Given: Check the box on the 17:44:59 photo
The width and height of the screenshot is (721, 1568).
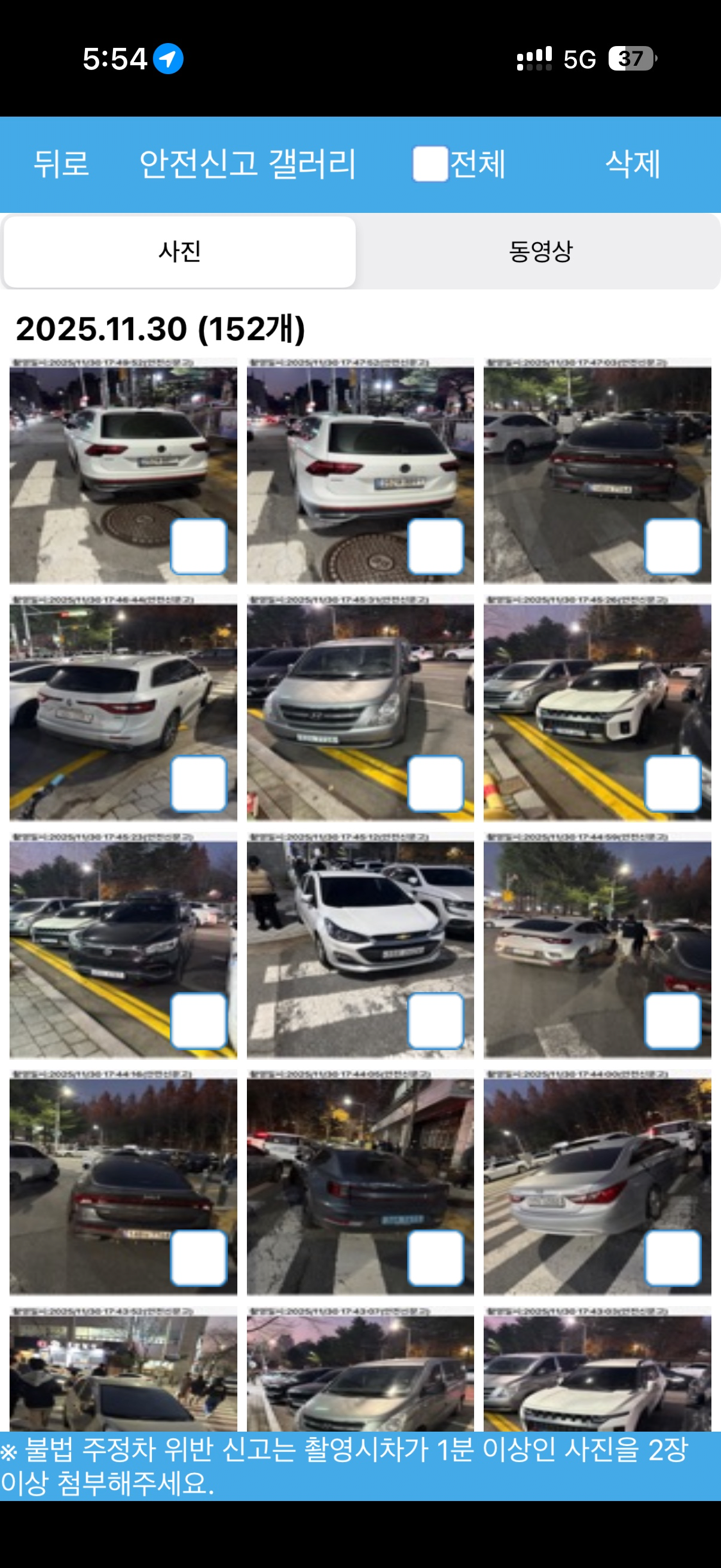Looking at the screenshot, I should pos(673,1021).
